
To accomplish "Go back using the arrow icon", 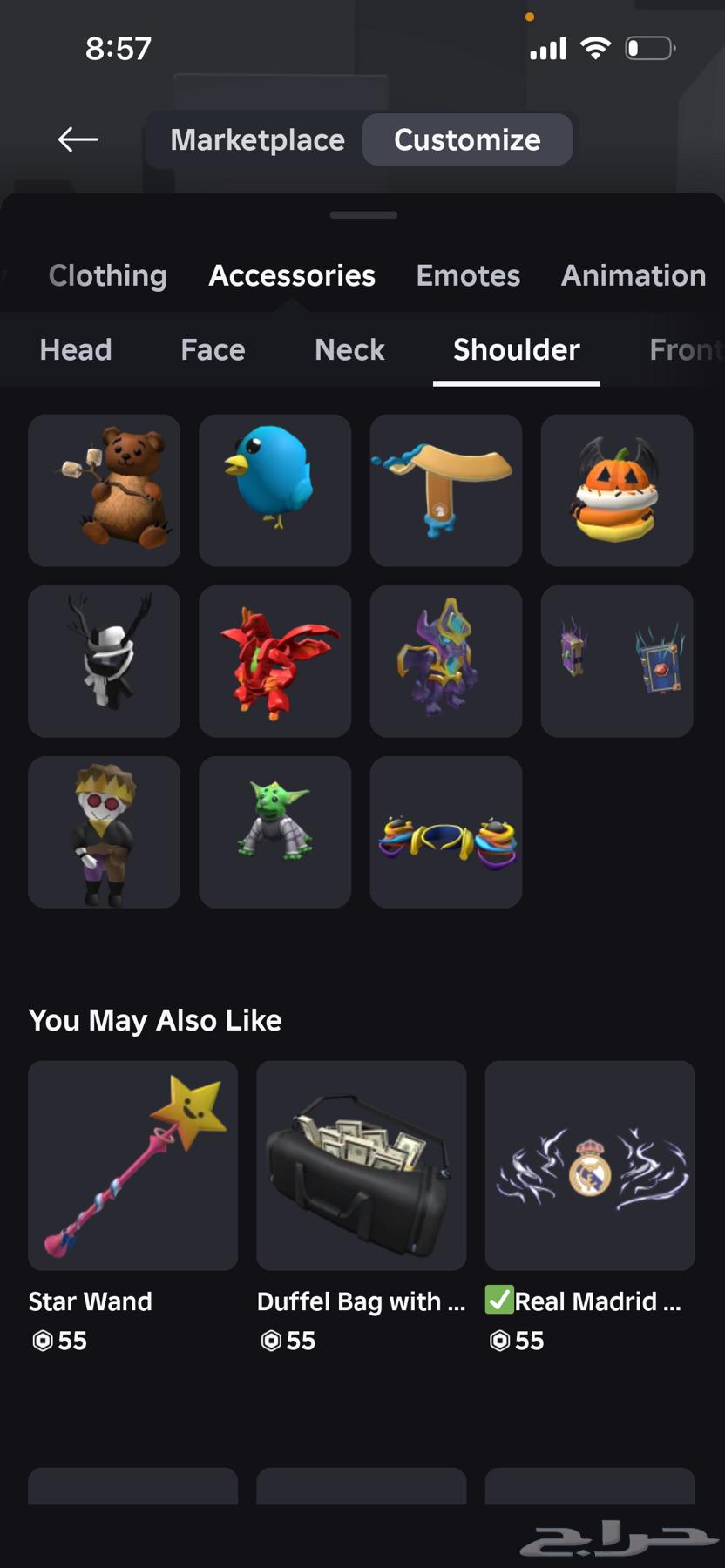I will tap(78, 139).
